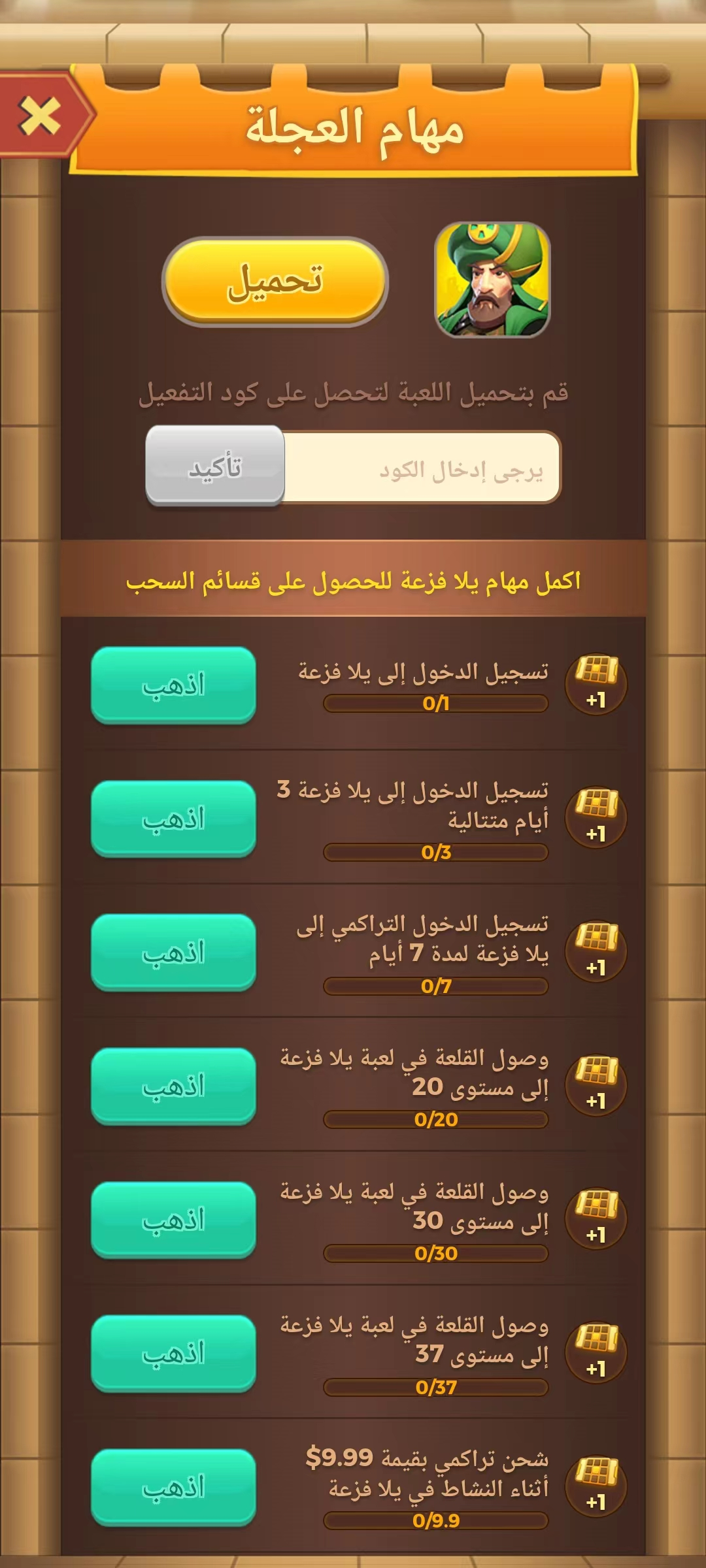Tap اذهب for the $9.99 recharge task
The width and height of the screenshot is (706, 1568).
[173, 1487]
